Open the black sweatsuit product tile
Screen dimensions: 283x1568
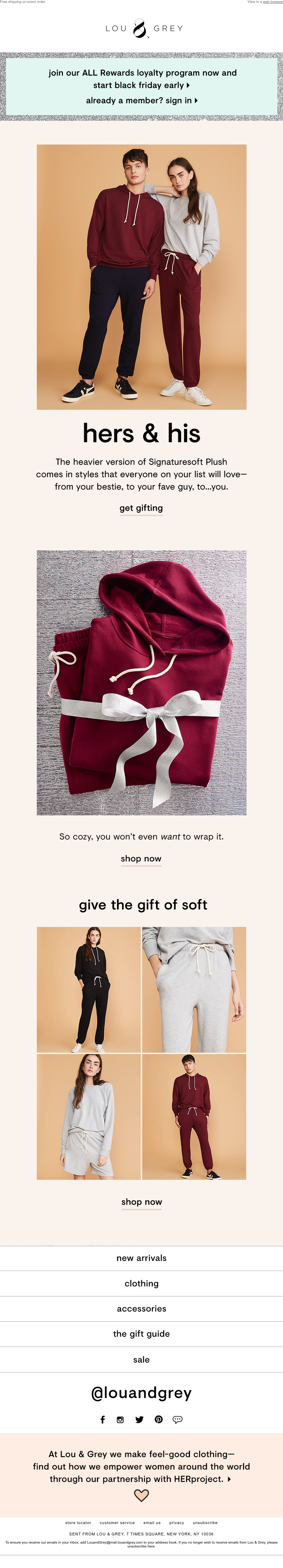(89, 989)
